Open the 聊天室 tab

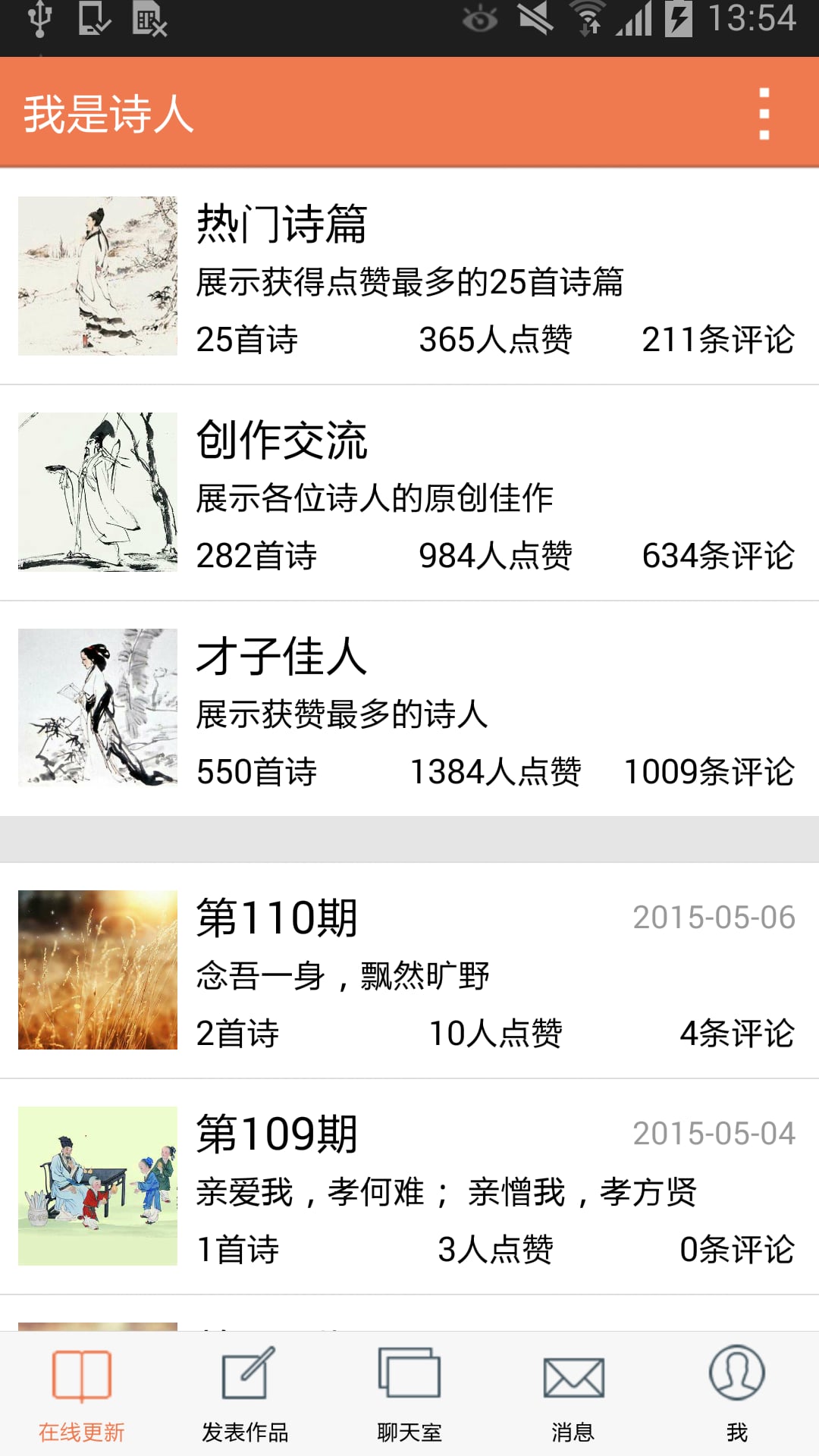pyautogui.click(x=409, y=1394)
